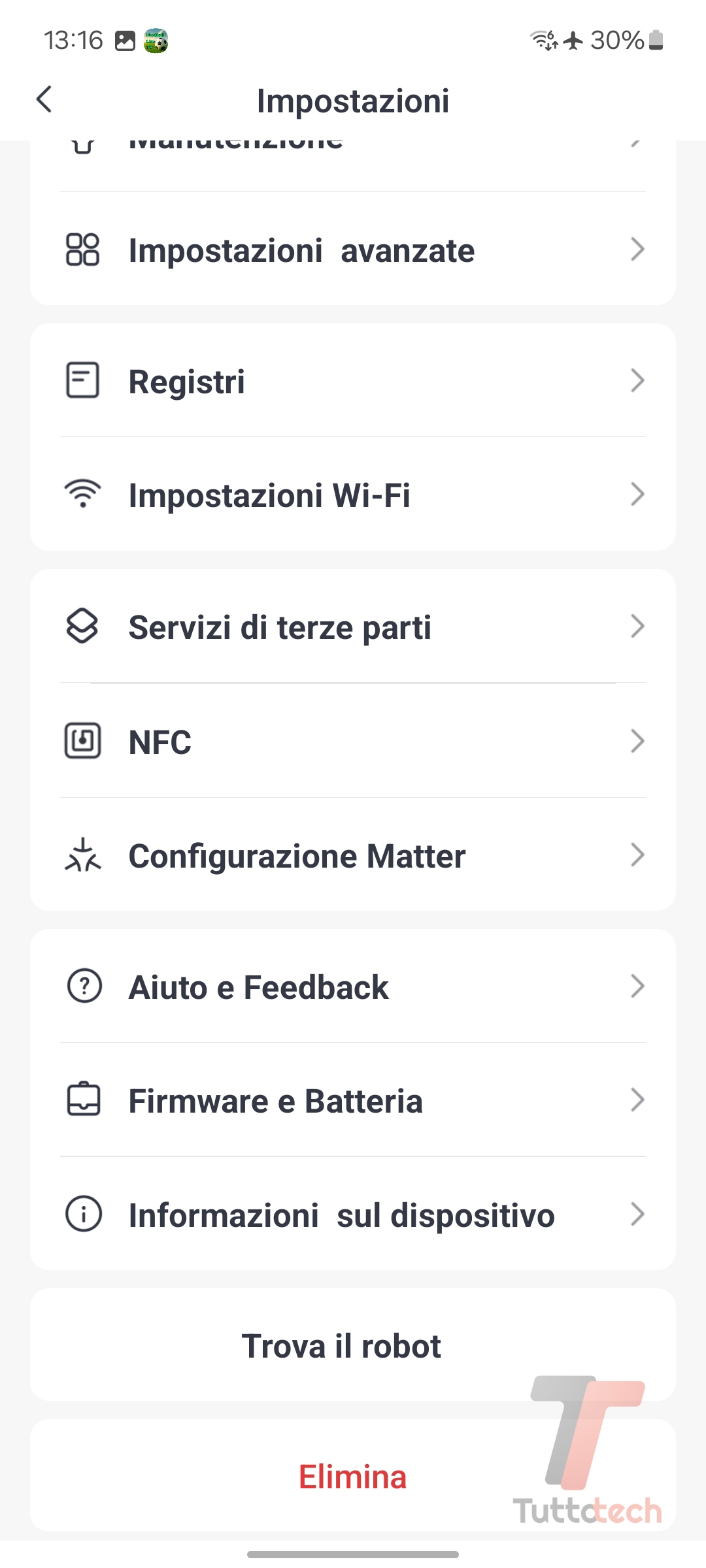706x1568 pixels.
Task: Open Informazioni sul dispositivo
Action: (353, 1215)
